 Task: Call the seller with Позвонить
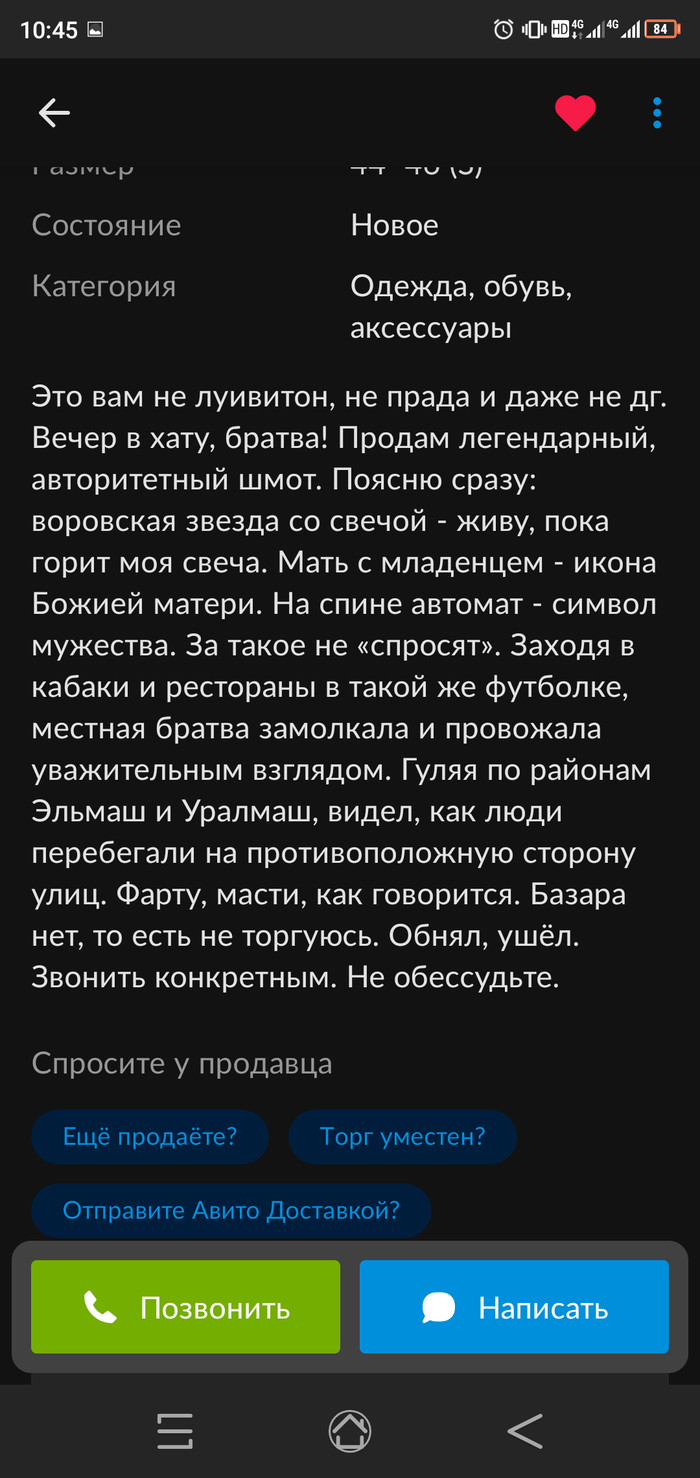186,1307
